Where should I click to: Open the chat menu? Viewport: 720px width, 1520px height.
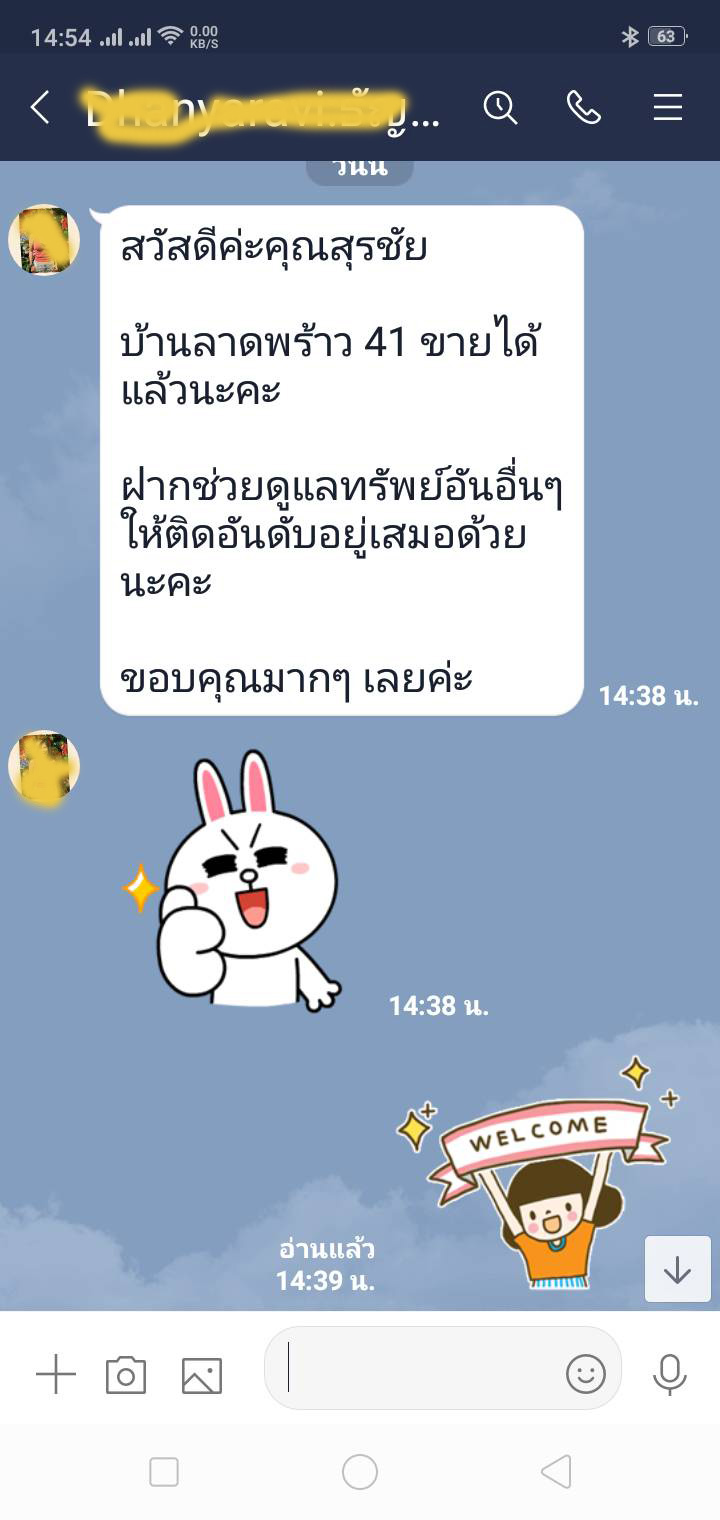[668, 107]
